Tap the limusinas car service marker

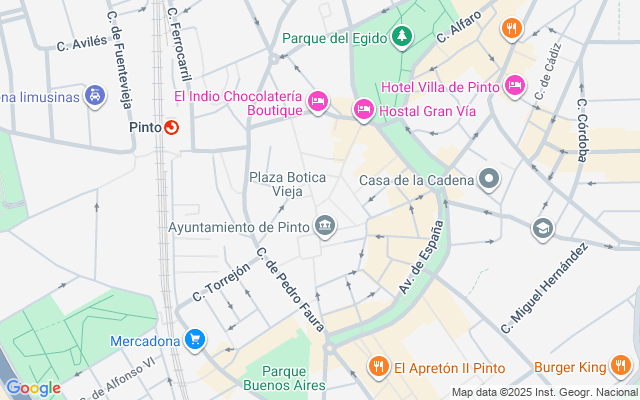coord(95,96)
